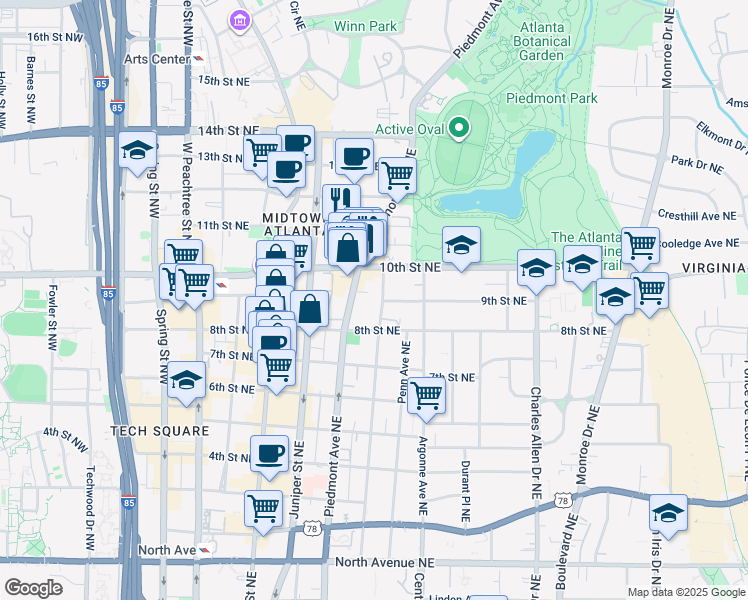Select the school marker beside 10th St NE label
Screen dimensions: 748x600
(461, 248)
